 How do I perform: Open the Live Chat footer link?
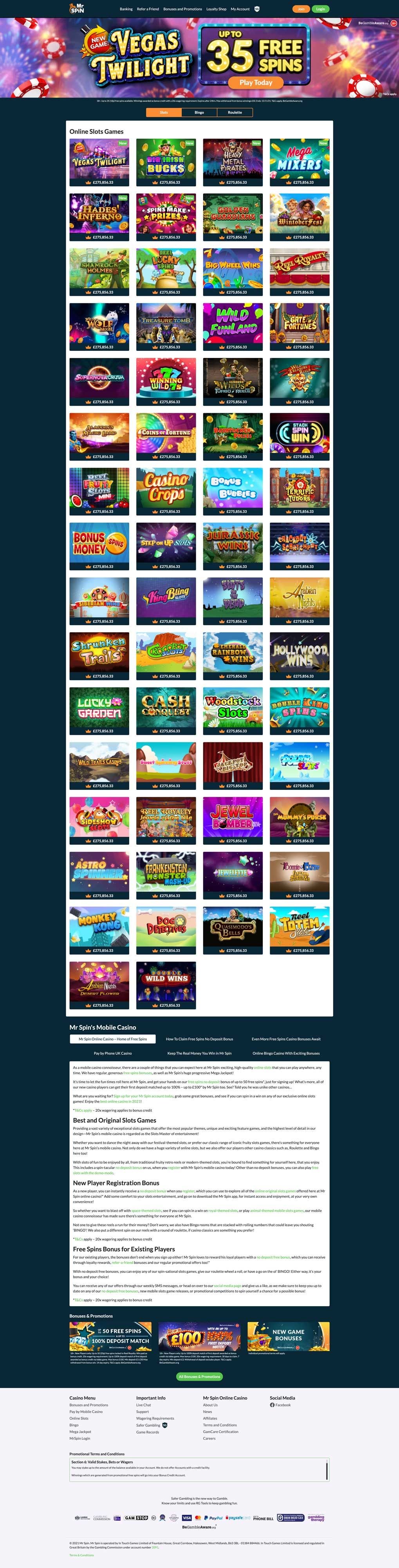point(143,1405)
